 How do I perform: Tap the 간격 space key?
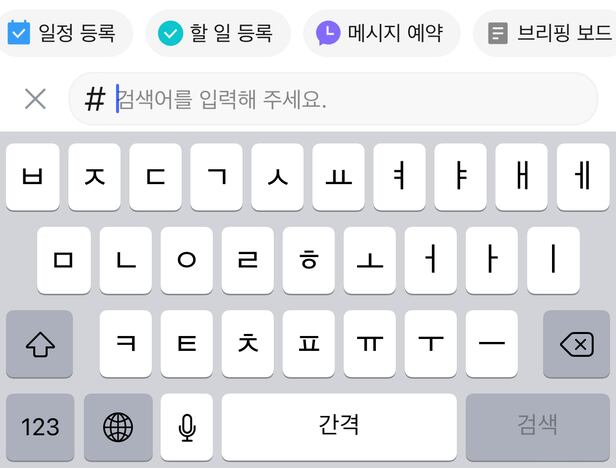point(339,427)
